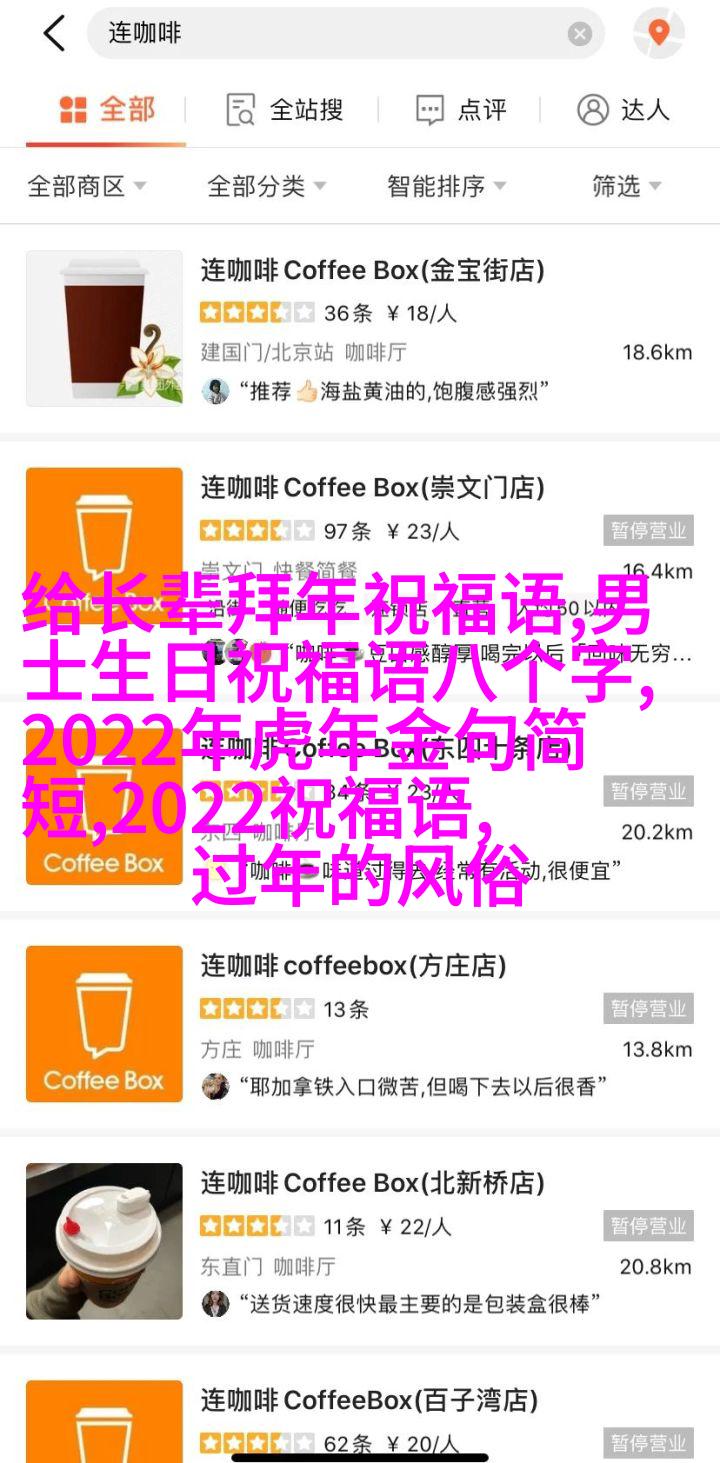Go back using the back arrow
Screen dimensions: 720x1463
(52, 34)
